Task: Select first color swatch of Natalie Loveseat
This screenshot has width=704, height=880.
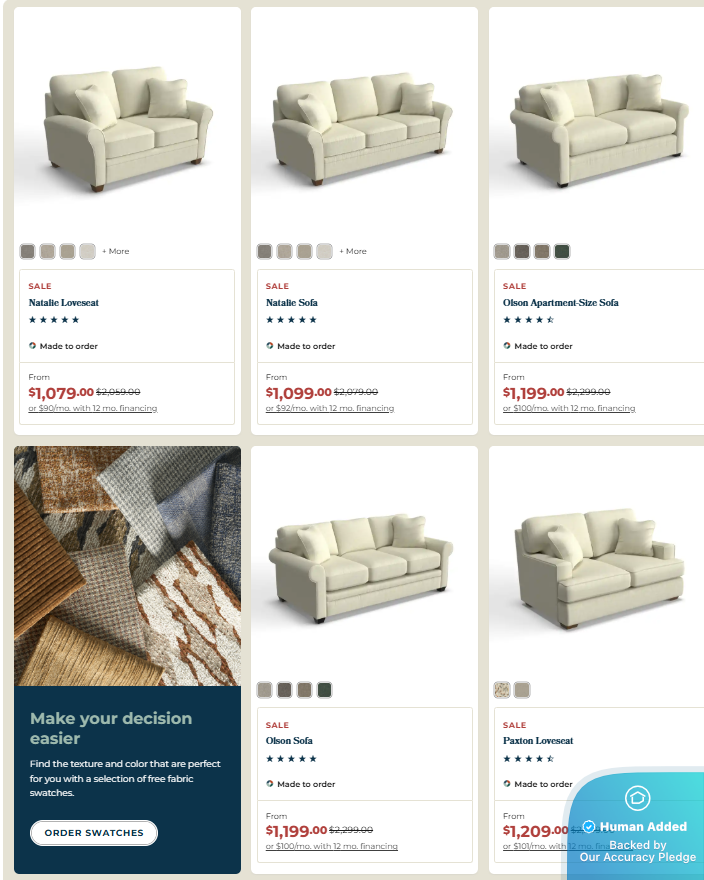Action: coord(27,251)
